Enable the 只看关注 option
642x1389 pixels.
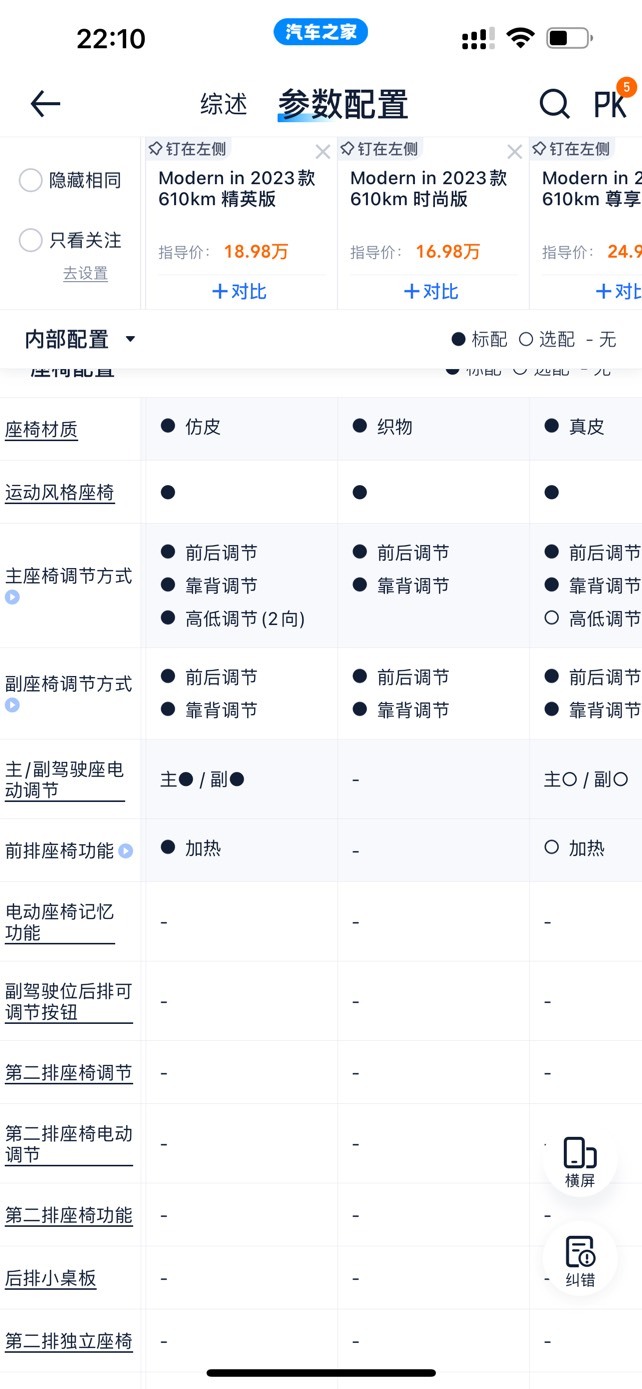[x=71, y=240]
